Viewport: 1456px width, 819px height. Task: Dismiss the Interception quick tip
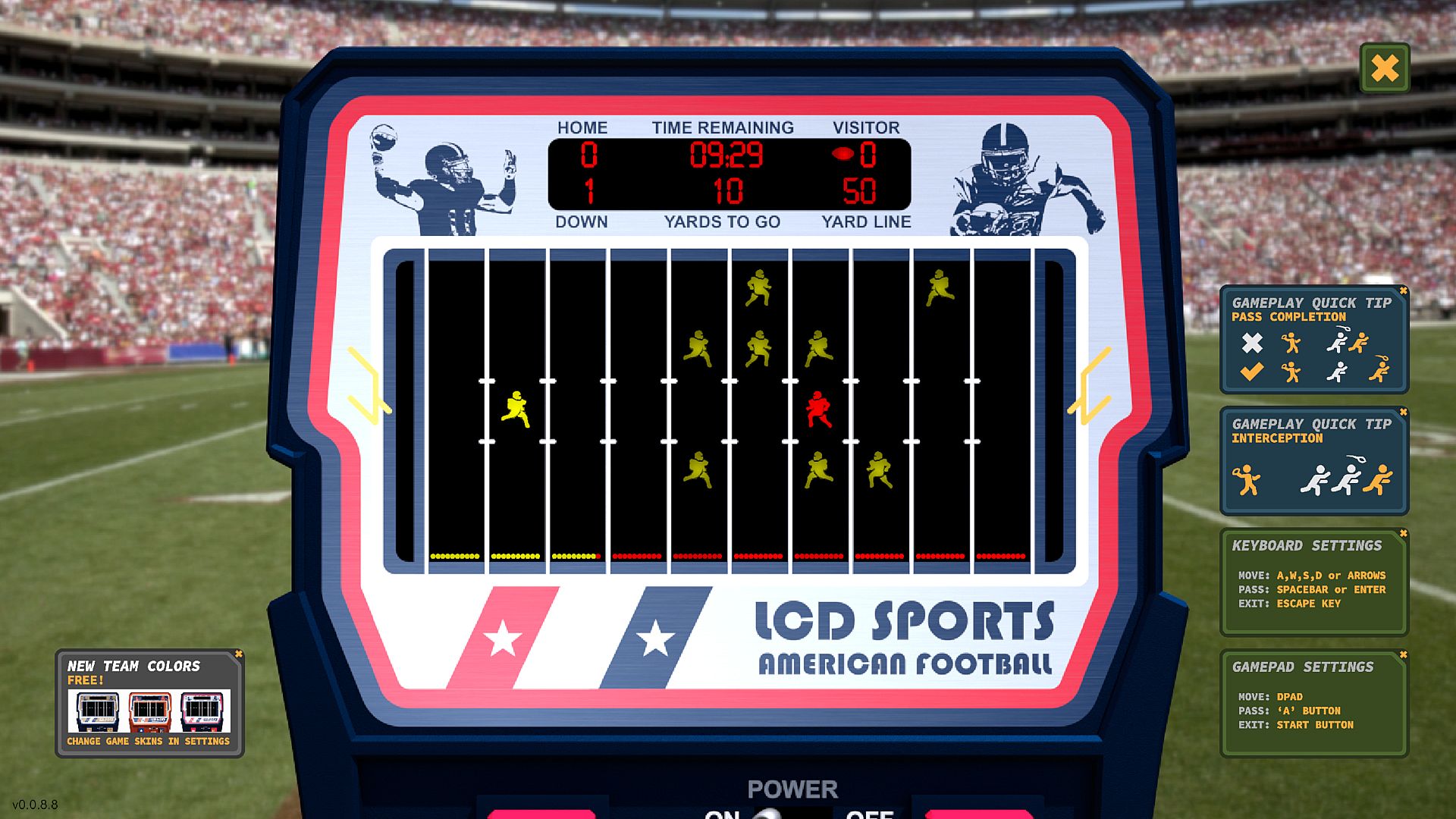coord(1403,413)
